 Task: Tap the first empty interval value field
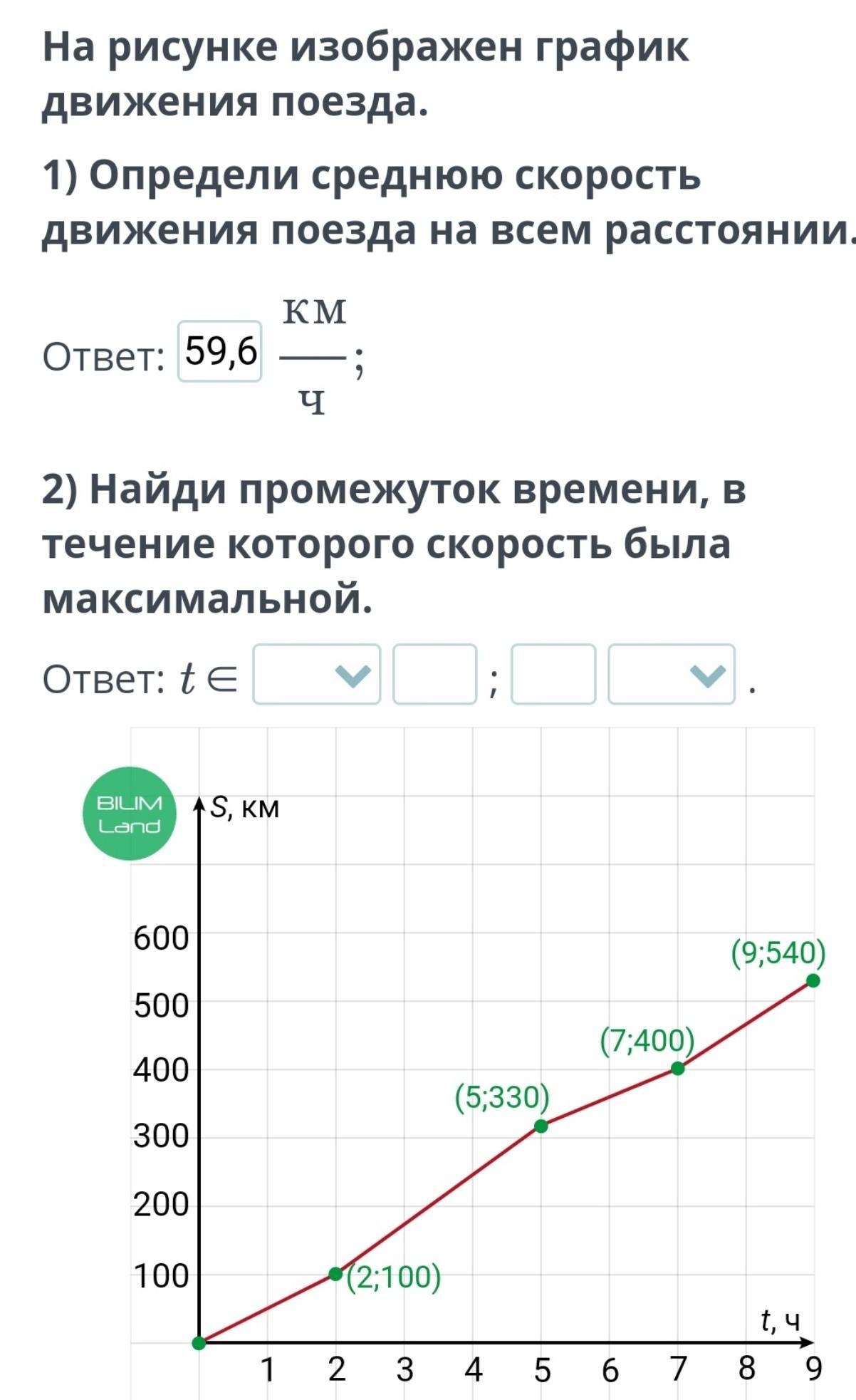pos(434,674)
